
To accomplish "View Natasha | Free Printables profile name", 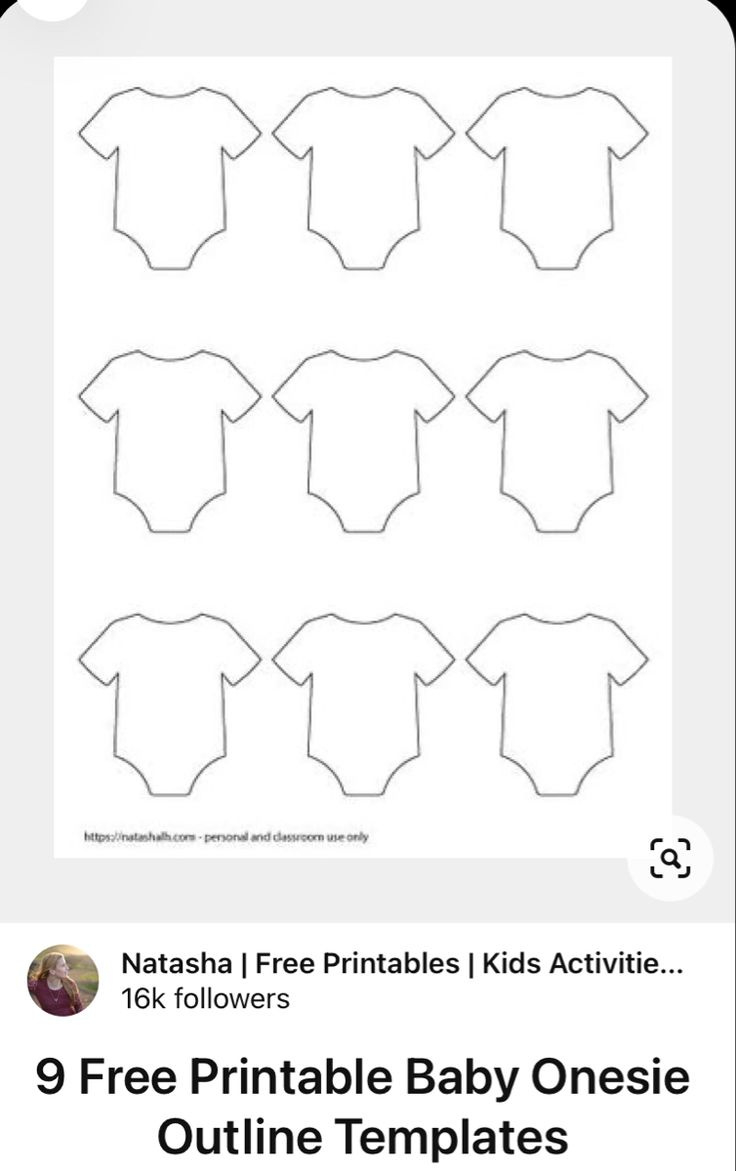I will (x=402, y=964).
